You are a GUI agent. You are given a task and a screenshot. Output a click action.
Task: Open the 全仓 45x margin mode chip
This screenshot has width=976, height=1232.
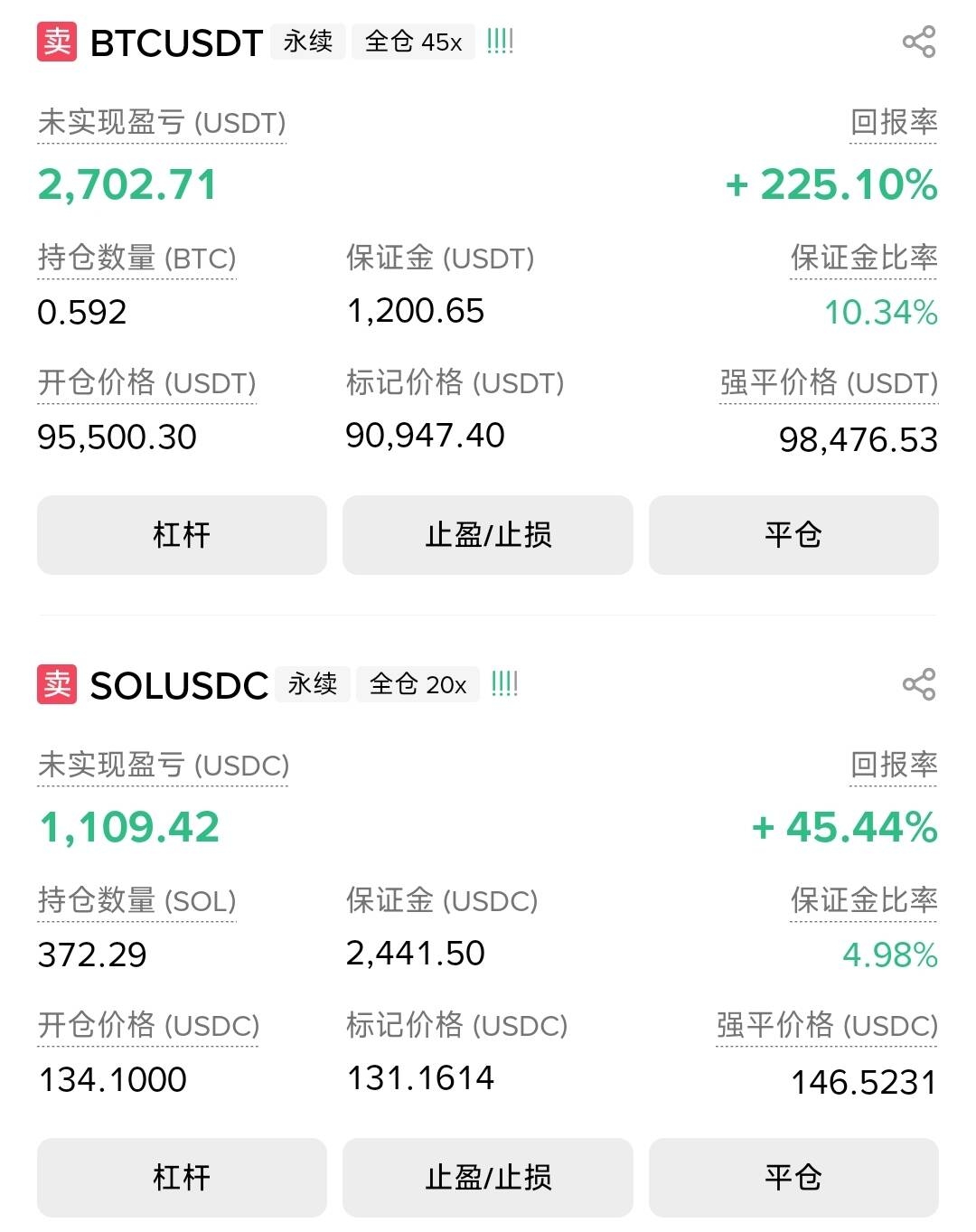[x=413, y=42]
